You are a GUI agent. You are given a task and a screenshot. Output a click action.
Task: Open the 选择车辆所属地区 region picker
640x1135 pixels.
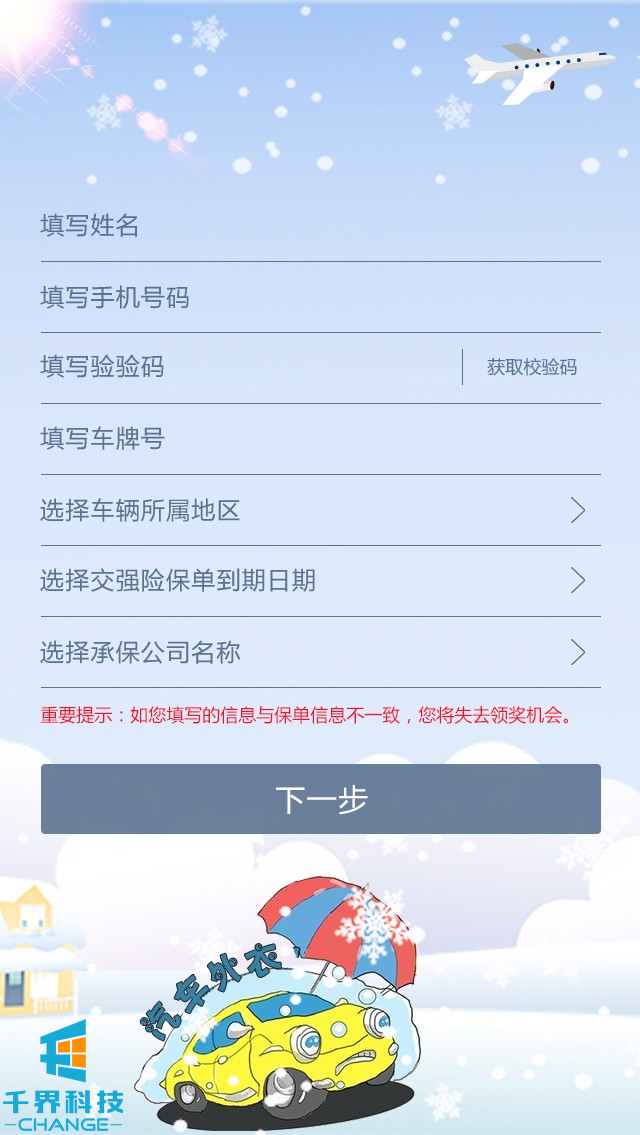[320, 511]
